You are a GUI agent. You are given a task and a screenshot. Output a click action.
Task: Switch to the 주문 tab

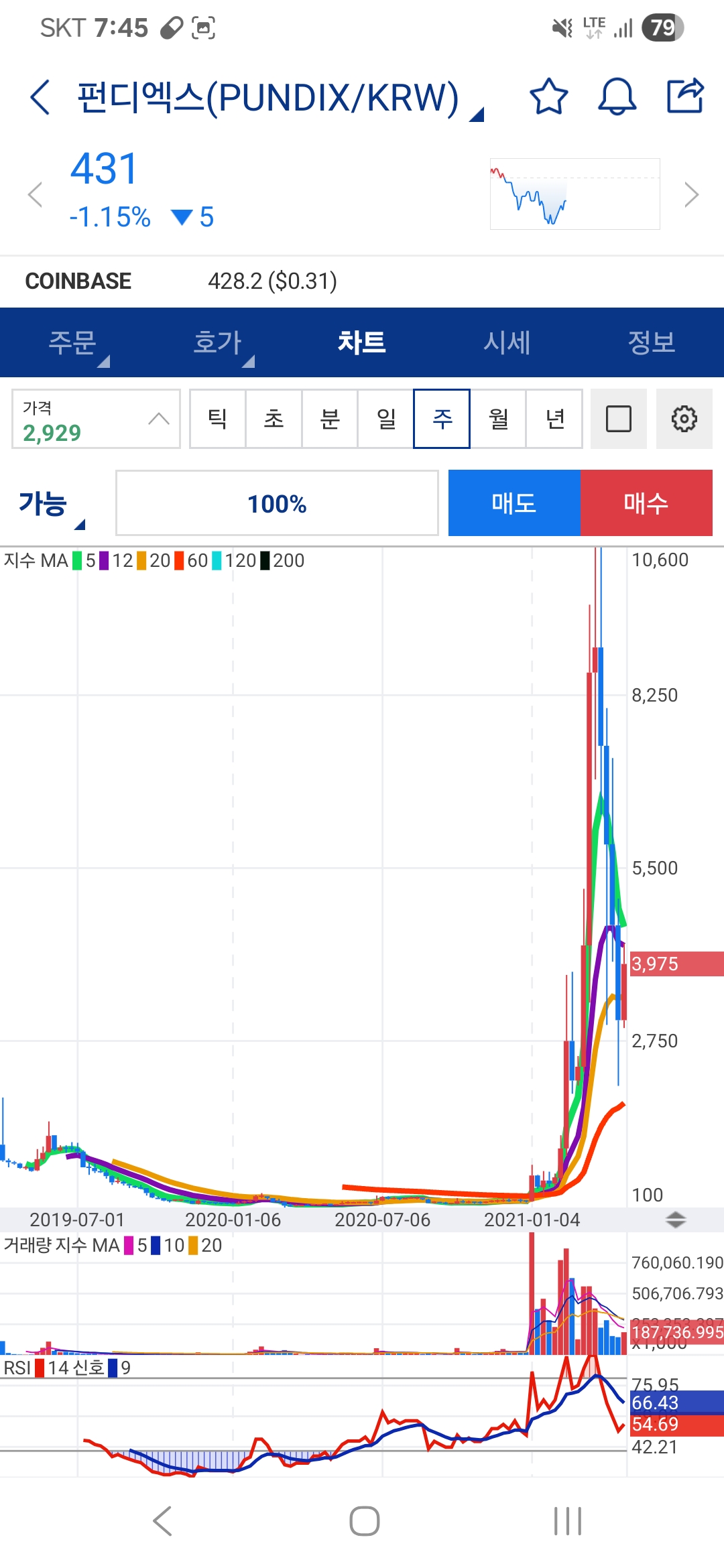pos(72,342)
